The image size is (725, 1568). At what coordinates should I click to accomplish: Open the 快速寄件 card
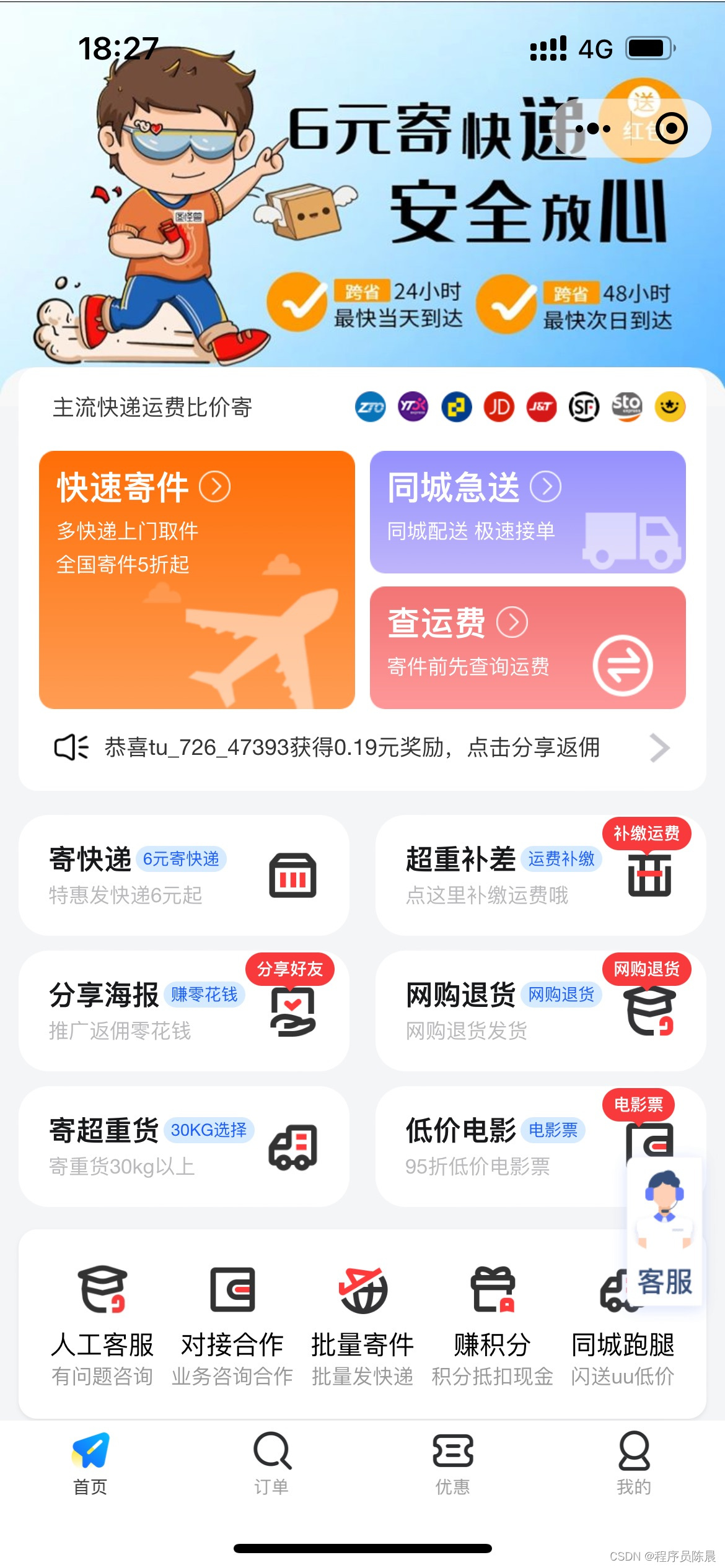click(x=196, y=579)
